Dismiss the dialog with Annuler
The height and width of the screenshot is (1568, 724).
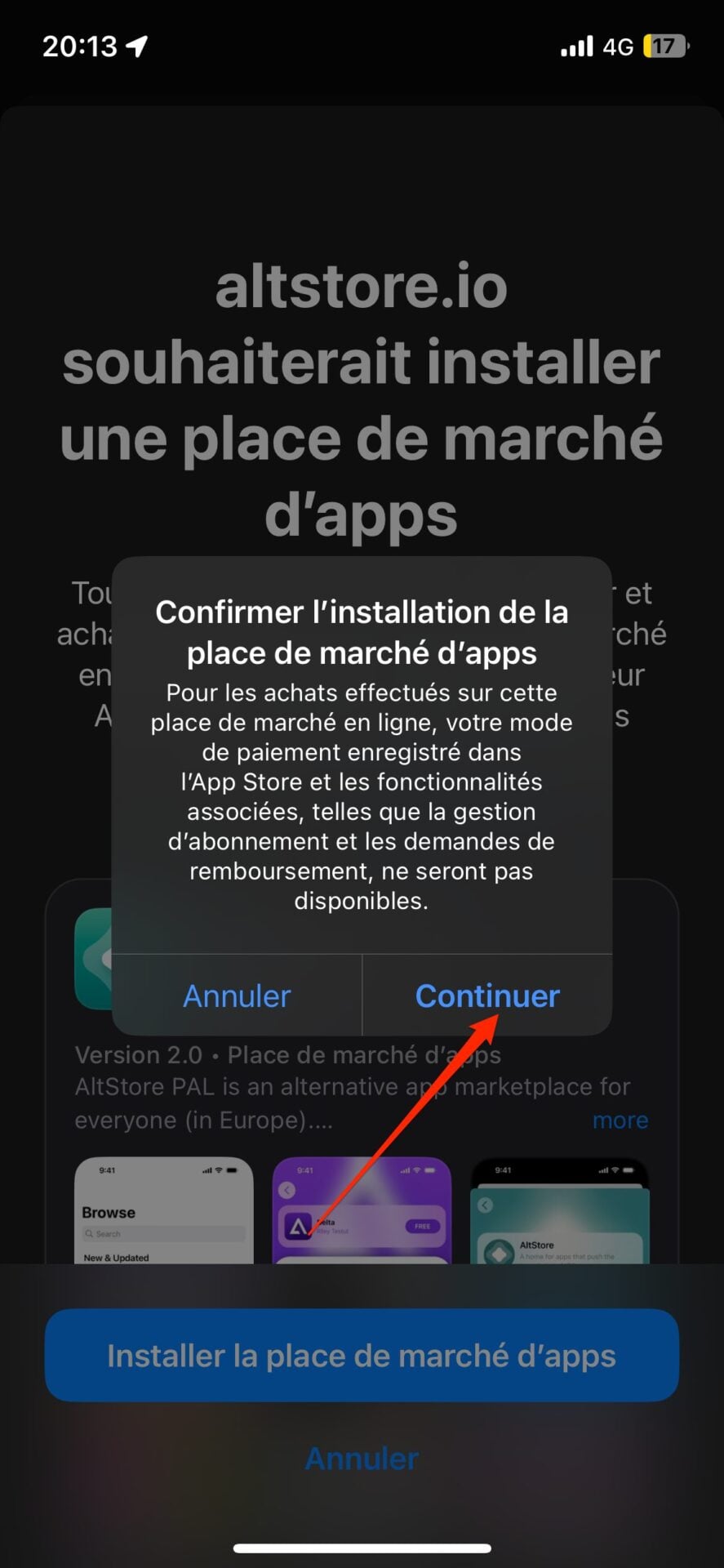pos(237,996)
